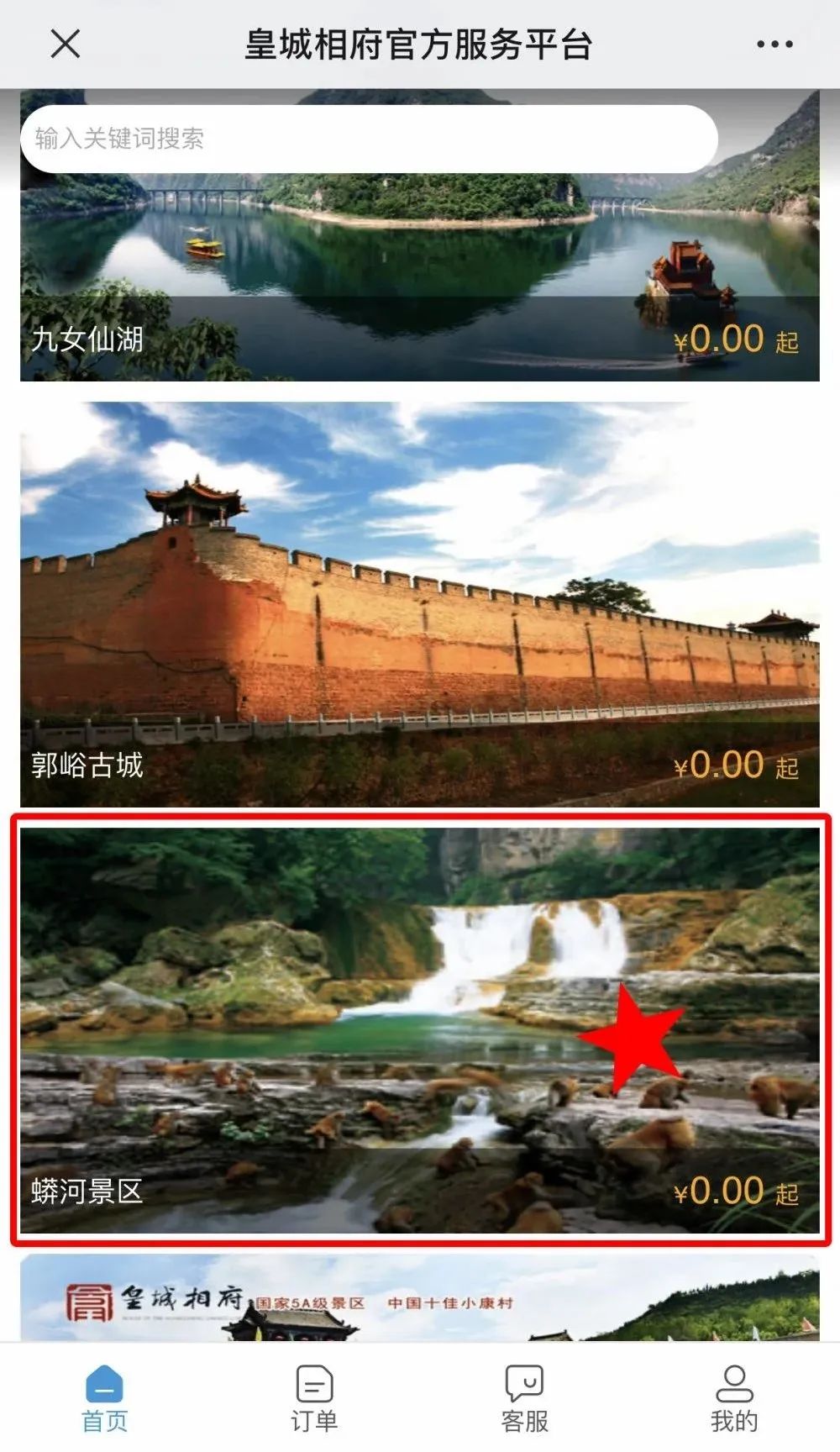Open the 客服 tab
This screenshot has height=1452, width=840.
click(x=524, y=1398)
